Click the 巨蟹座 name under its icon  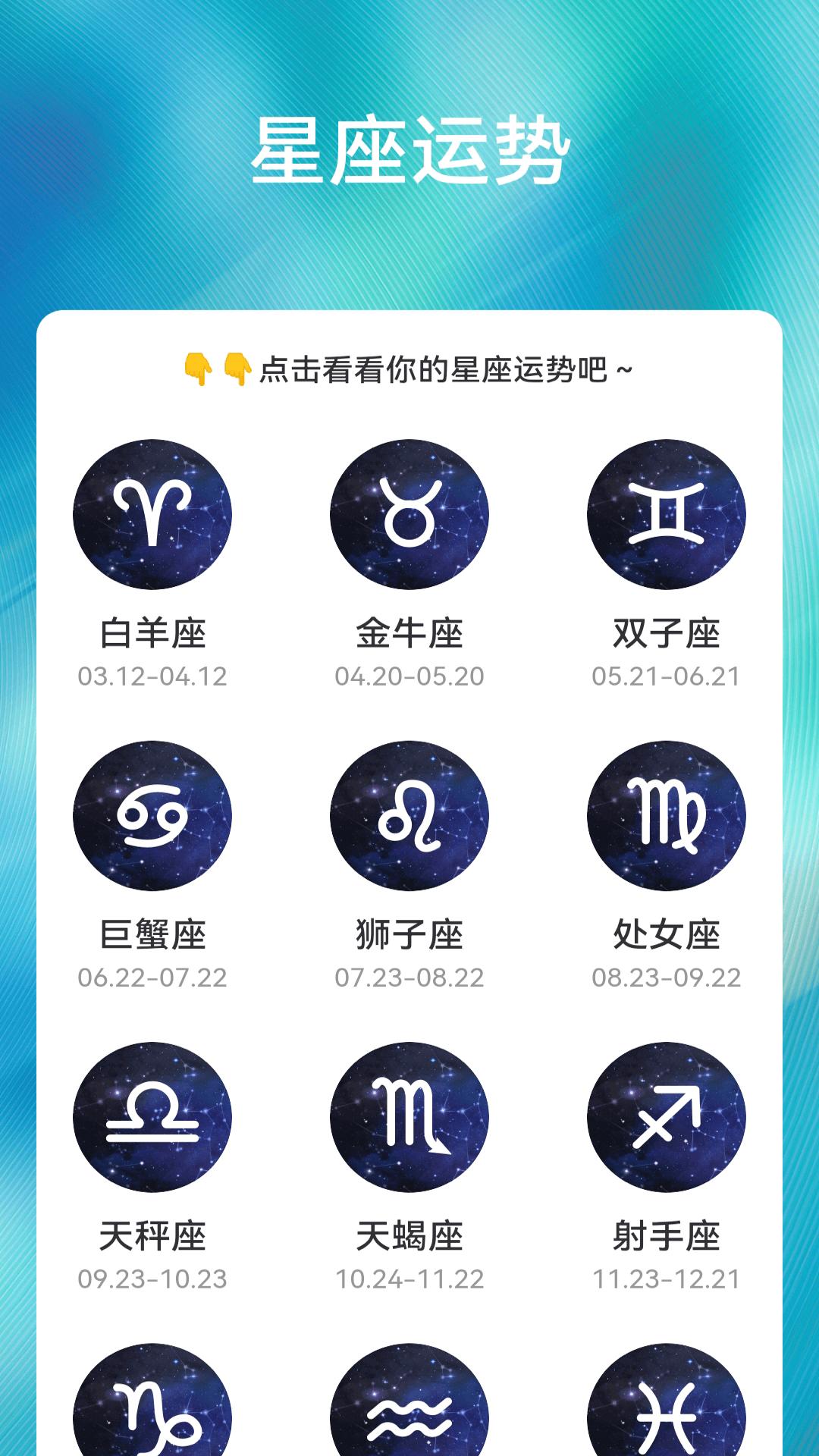152,936
